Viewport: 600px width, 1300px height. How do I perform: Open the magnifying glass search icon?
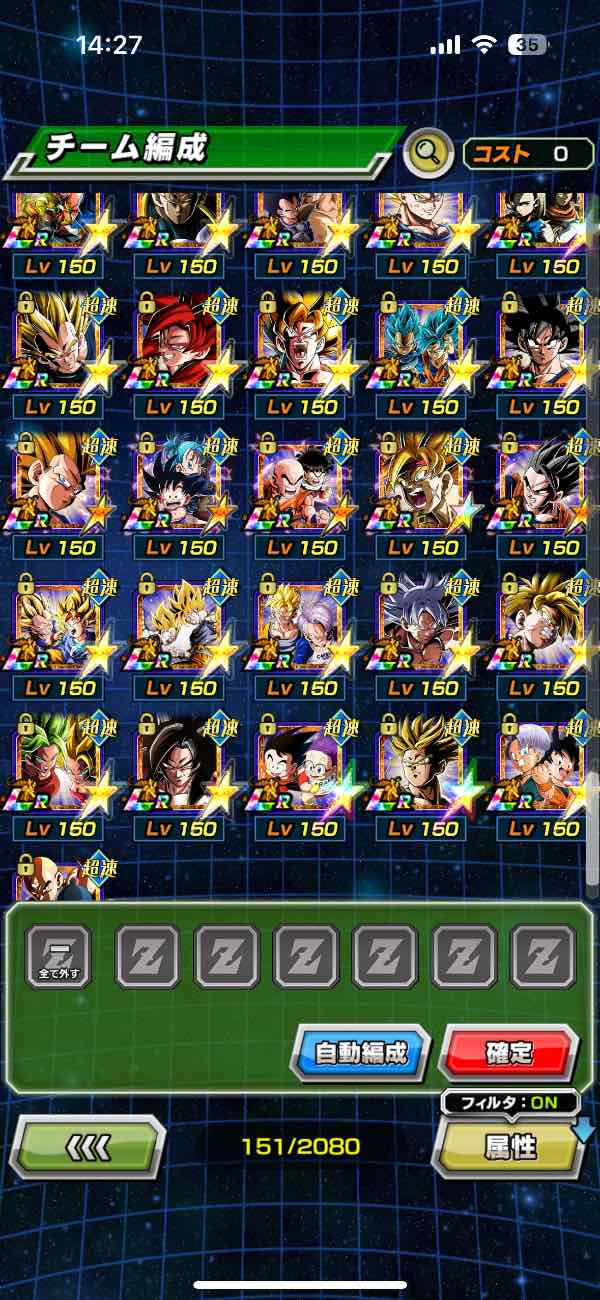tap(428, 154)
